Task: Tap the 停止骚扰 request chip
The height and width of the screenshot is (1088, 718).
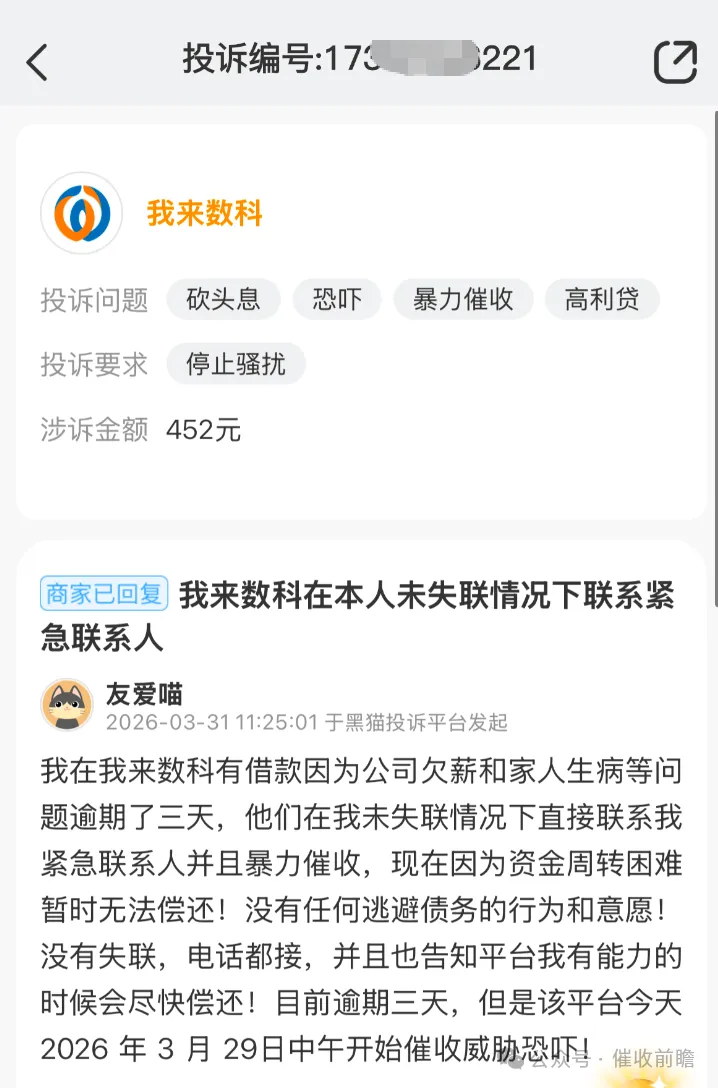Action: [x=236, y=364]
